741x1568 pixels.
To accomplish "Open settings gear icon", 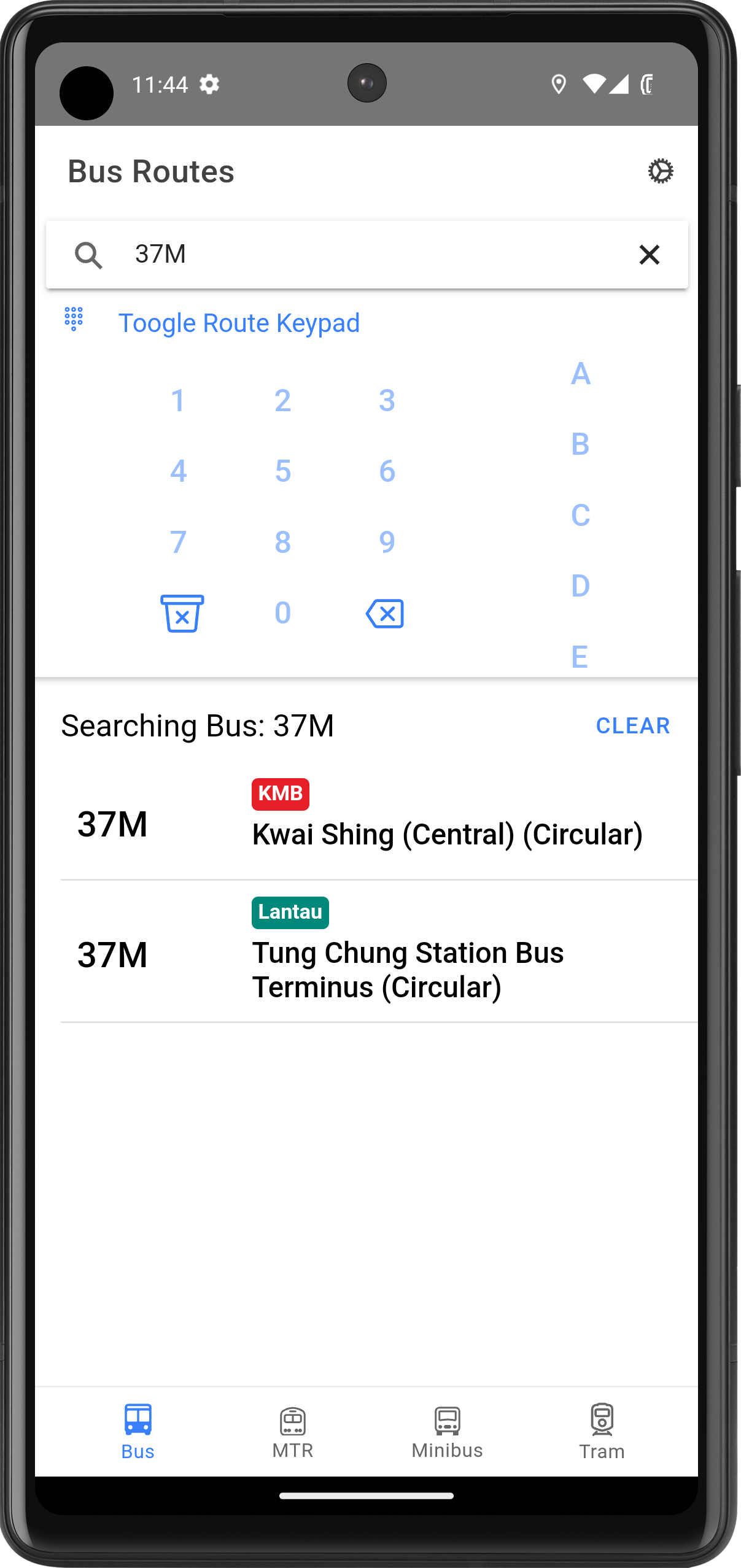I will coord(661,171).
